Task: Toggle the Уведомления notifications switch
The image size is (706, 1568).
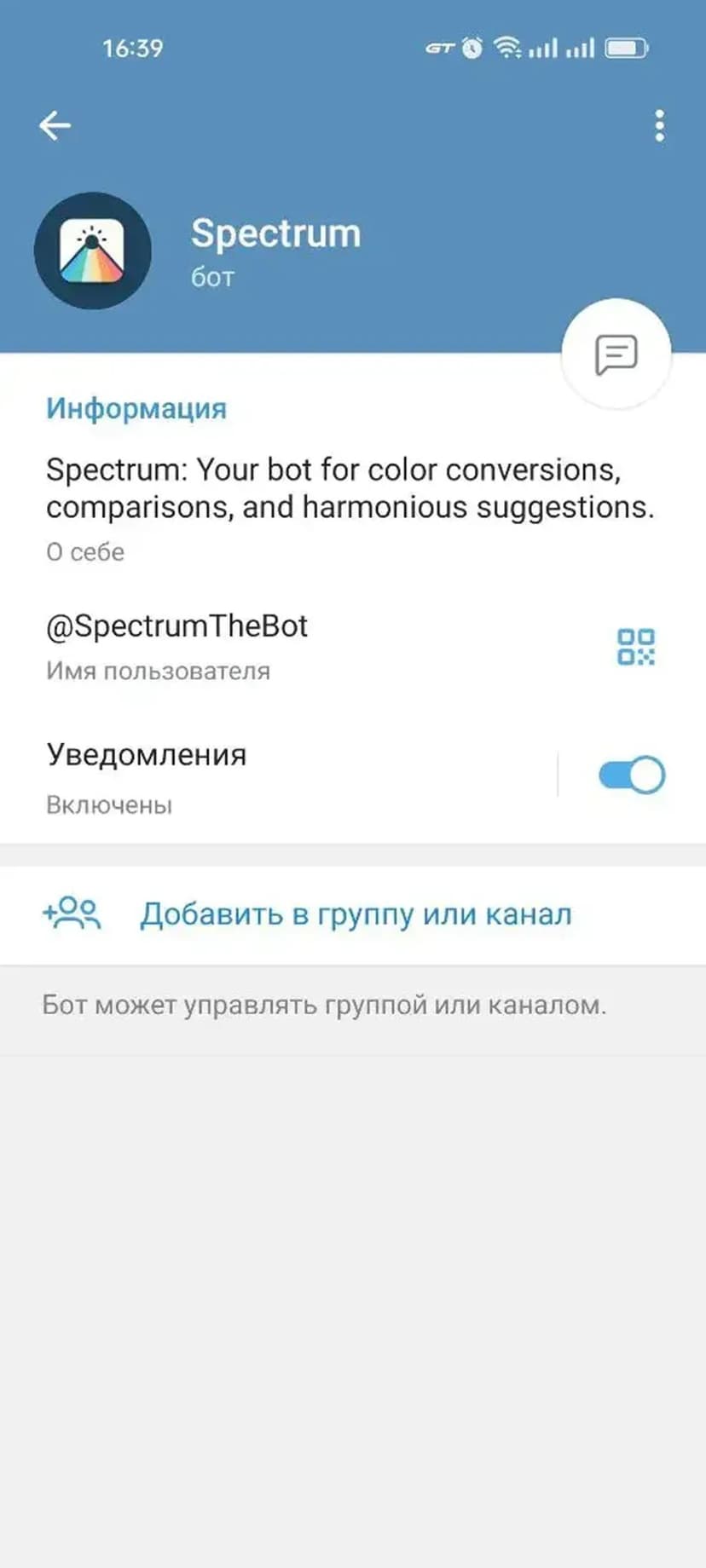Action: (x=631, y=775)
